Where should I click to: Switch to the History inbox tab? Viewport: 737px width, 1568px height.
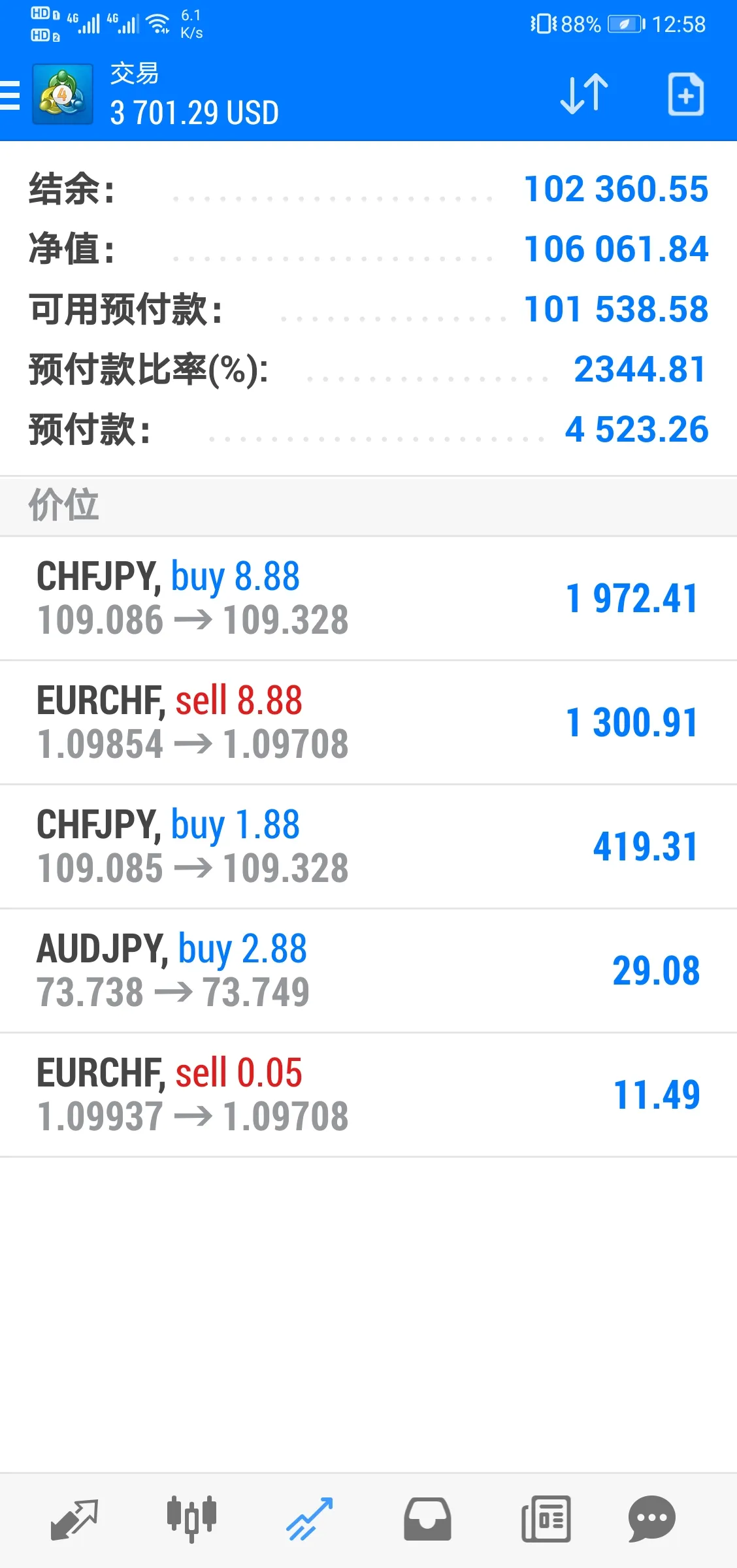tap(427, 1520)
